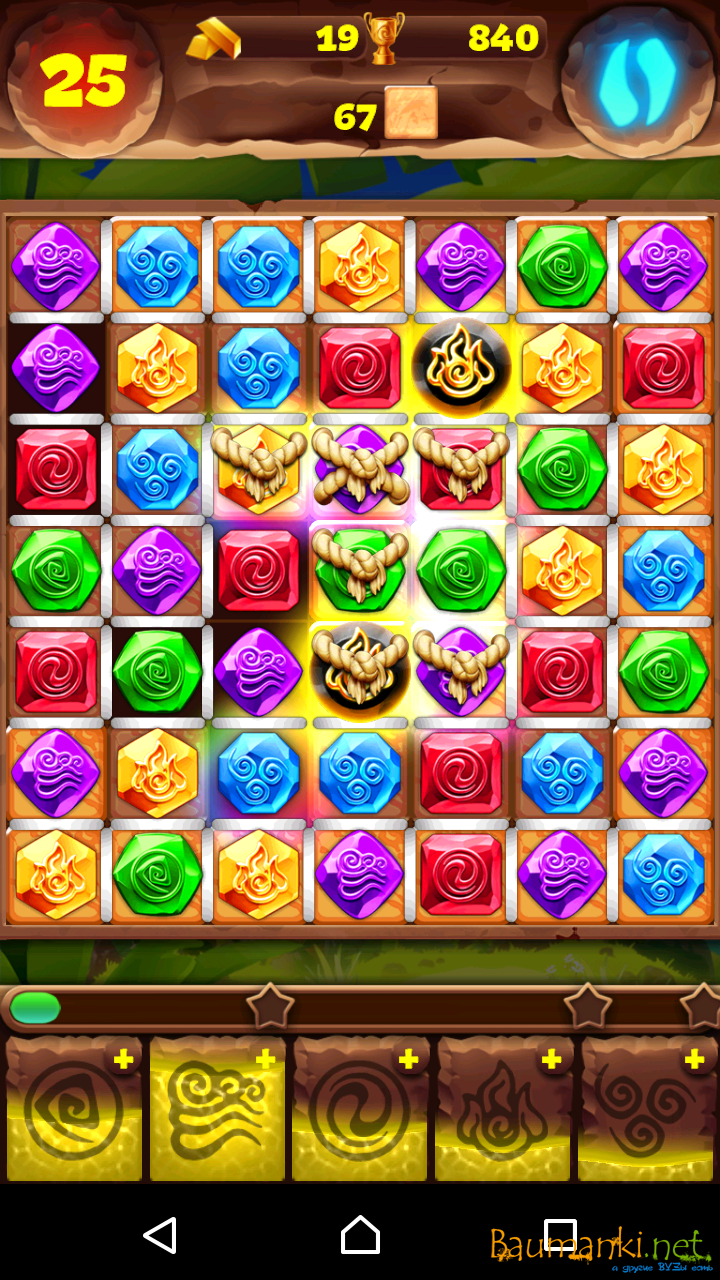Go back with the system back button
Viewport: 720px width, 1280px height.
160,1236
